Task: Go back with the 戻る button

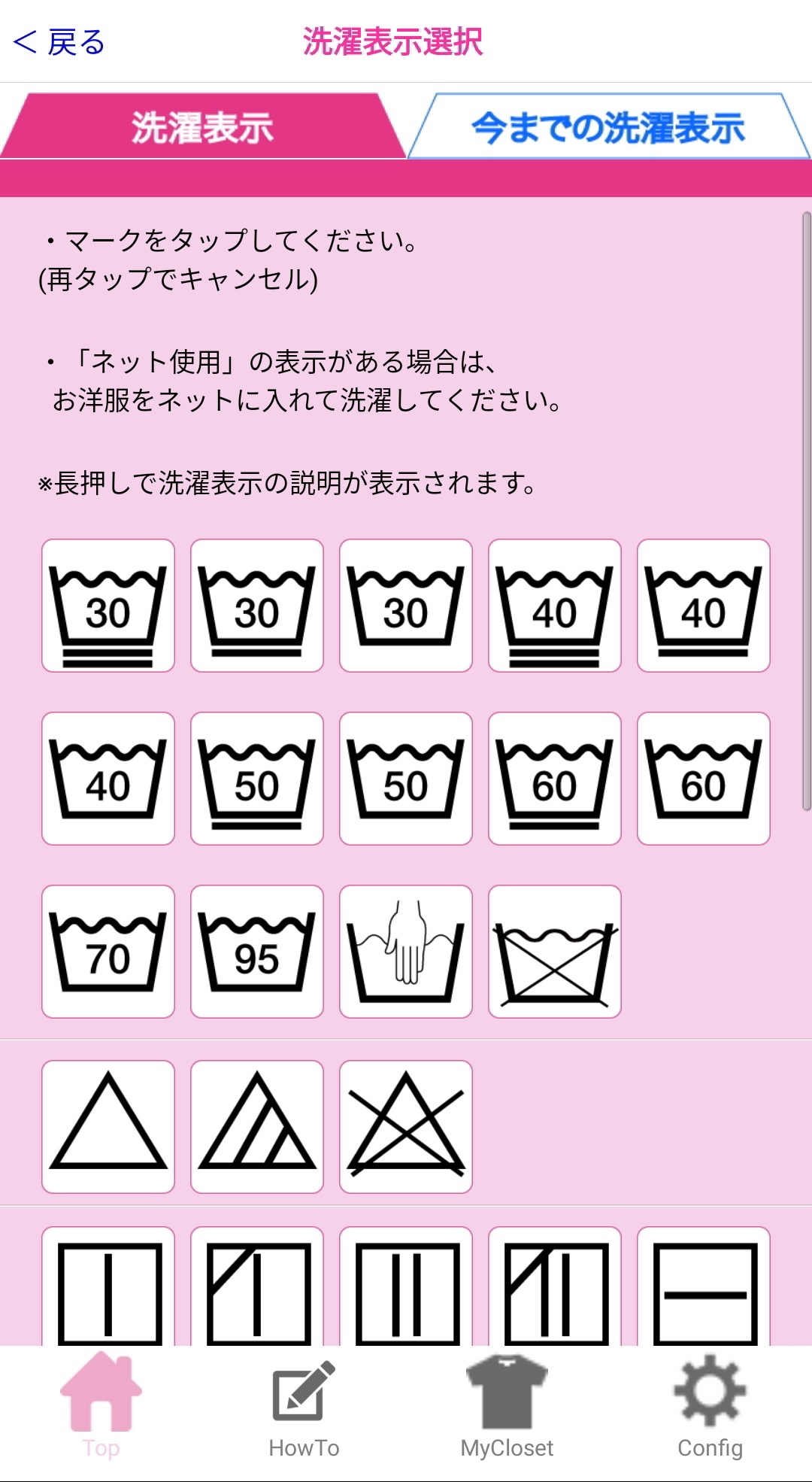Action: pyautogui.click(x=59, y=42)
